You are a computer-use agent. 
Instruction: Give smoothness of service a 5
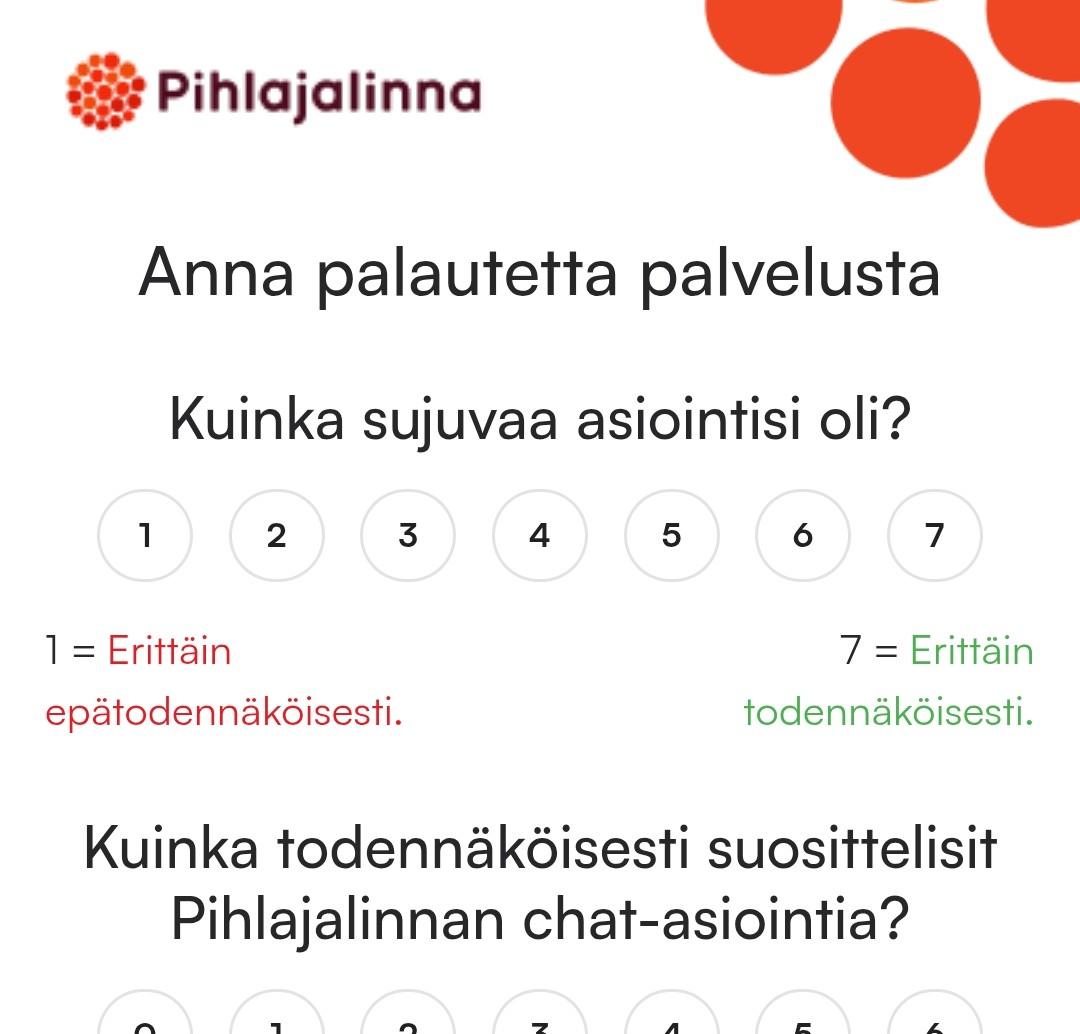pyautogui.click(x=671, y=536)
